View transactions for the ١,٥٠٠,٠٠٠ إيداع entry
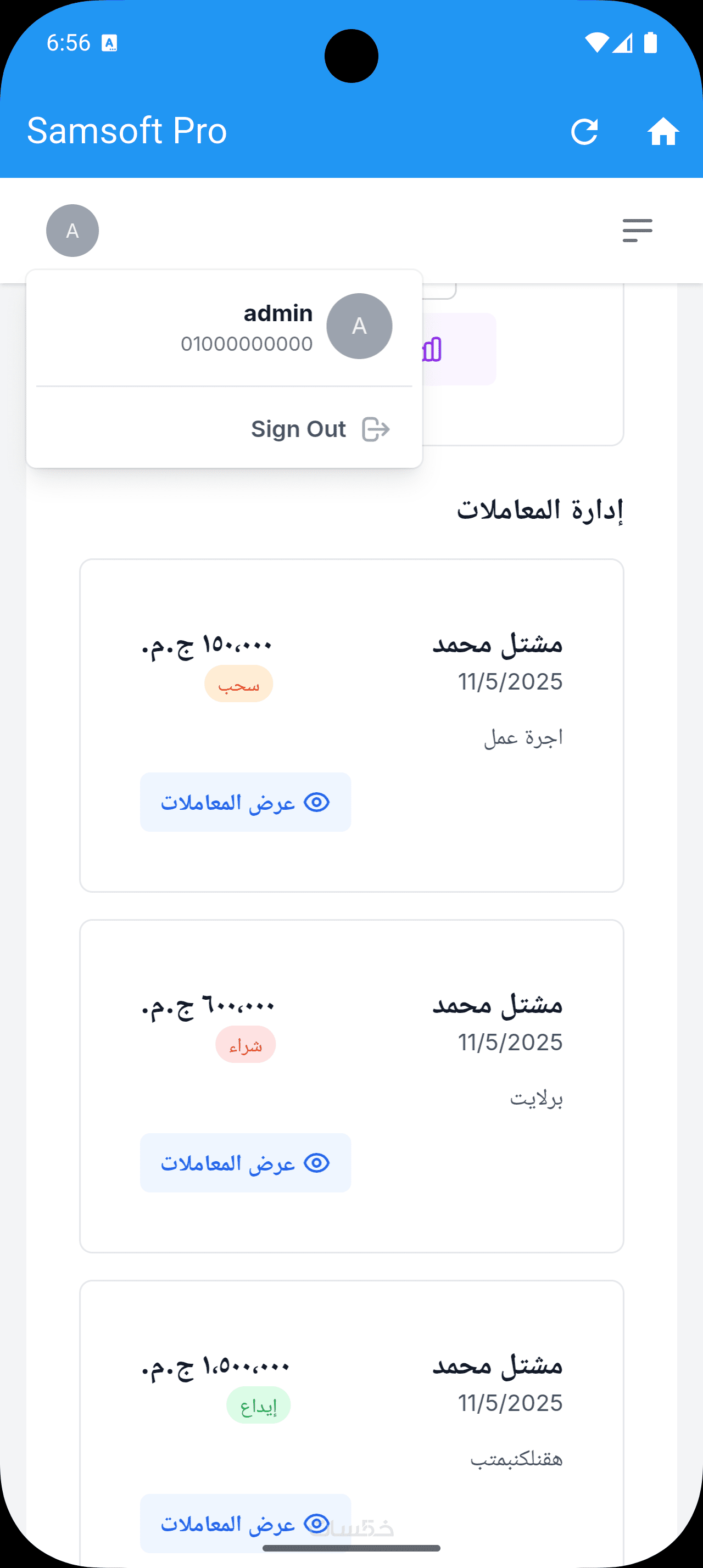The width and height of the screenshot is (703, 1568). click(246, 1523)
